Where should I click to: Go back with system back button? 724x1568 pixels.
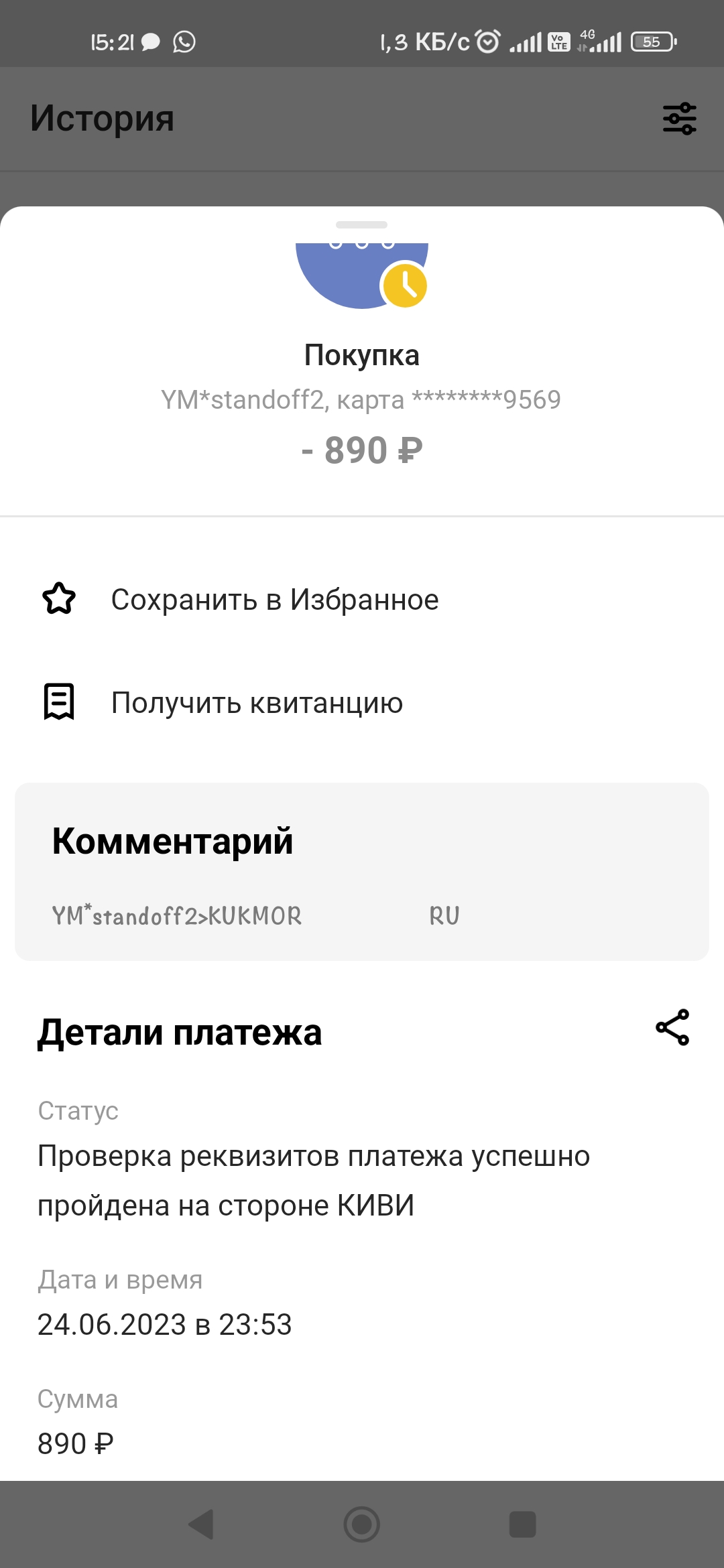[x=201, y=1524]
